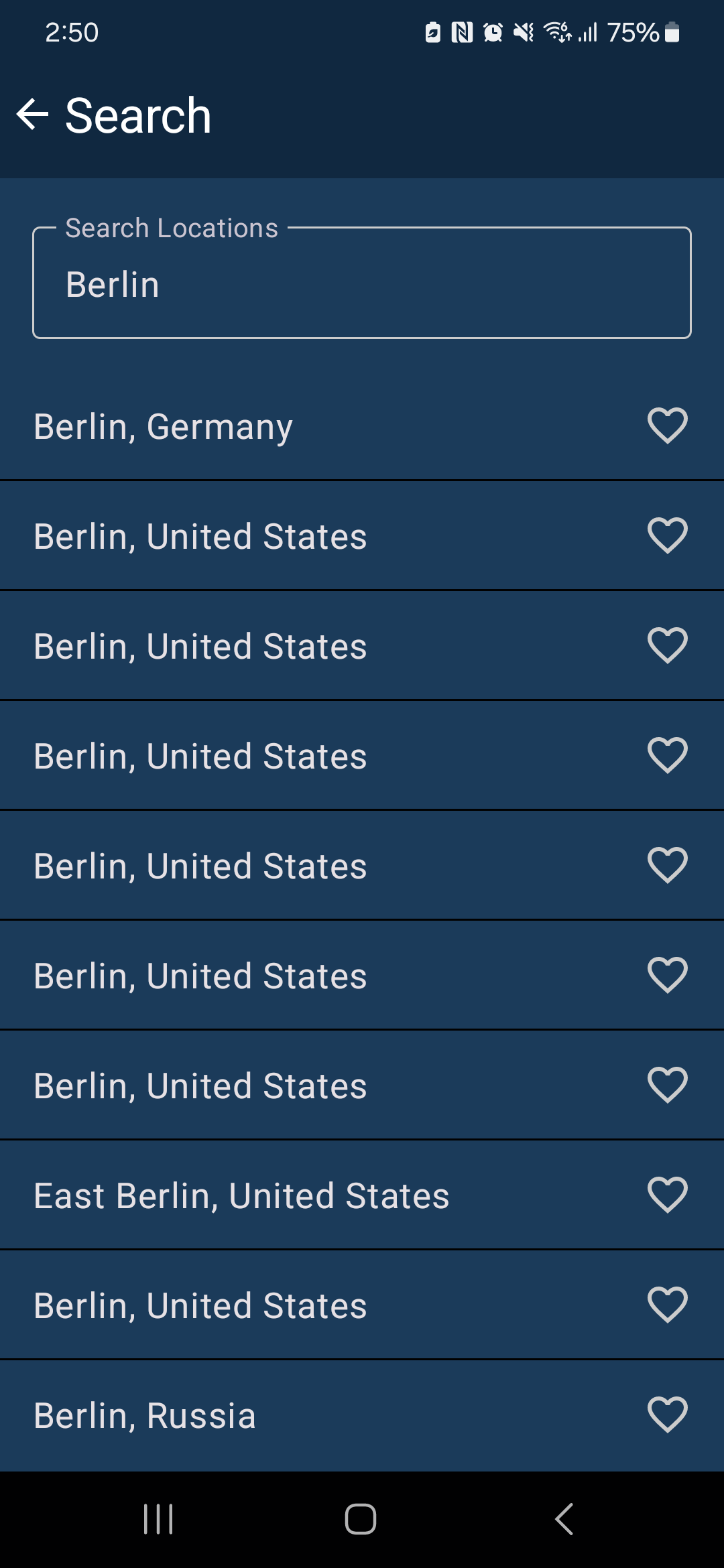
Task: Edit the Search Locations field
Action: (x=362, y=283)
